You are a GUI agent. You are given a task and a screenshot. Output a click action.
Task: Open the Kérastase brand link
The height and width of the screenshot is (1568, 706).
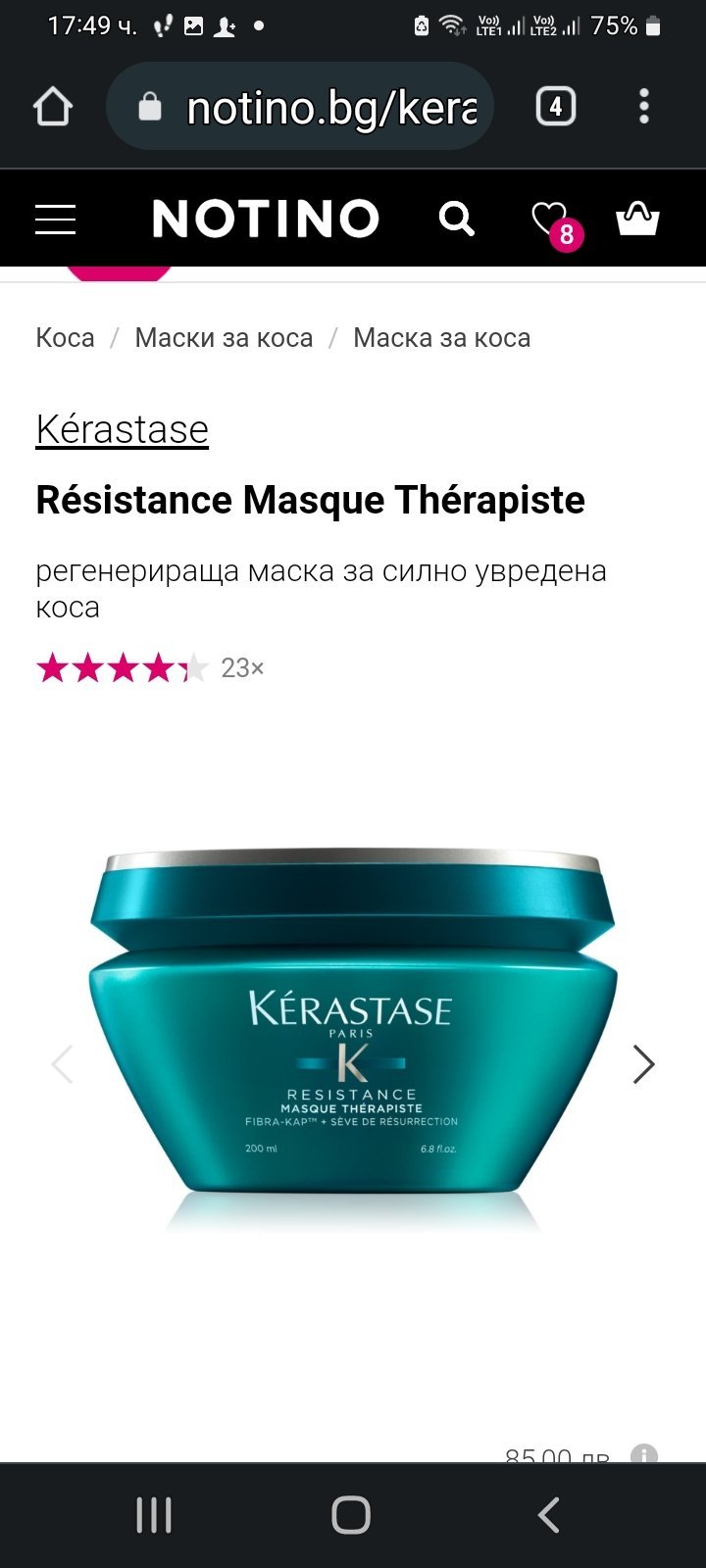point(122,429)
